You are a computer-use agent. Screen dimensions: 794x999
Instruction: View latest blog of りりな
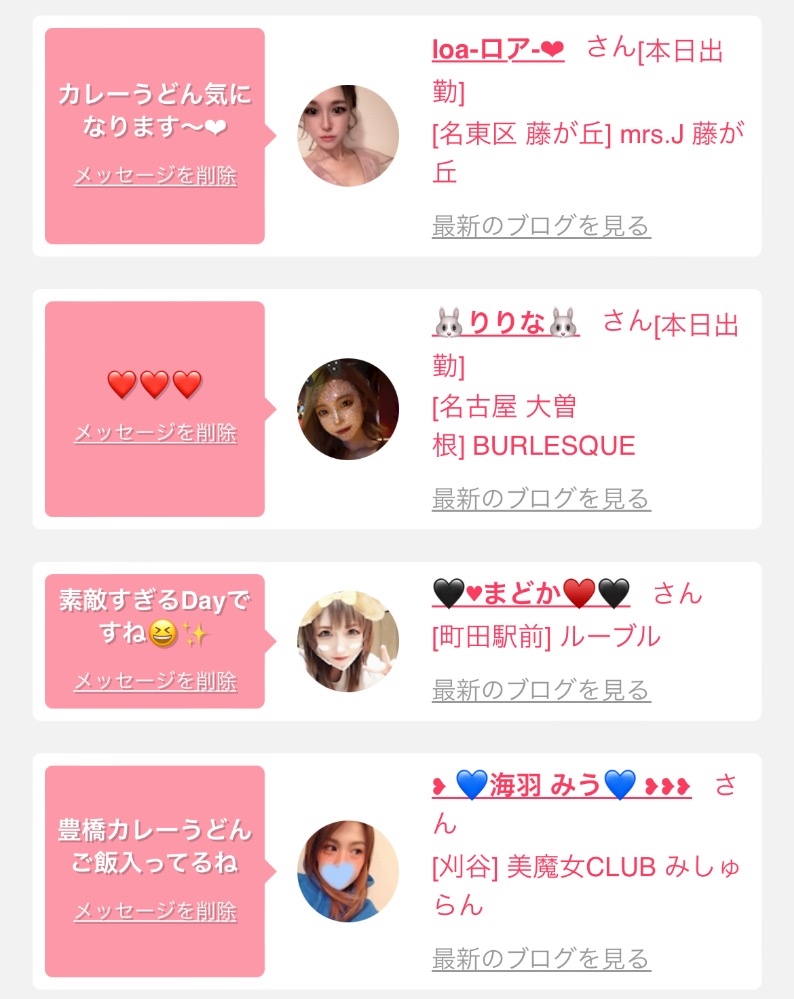[541, 499]
